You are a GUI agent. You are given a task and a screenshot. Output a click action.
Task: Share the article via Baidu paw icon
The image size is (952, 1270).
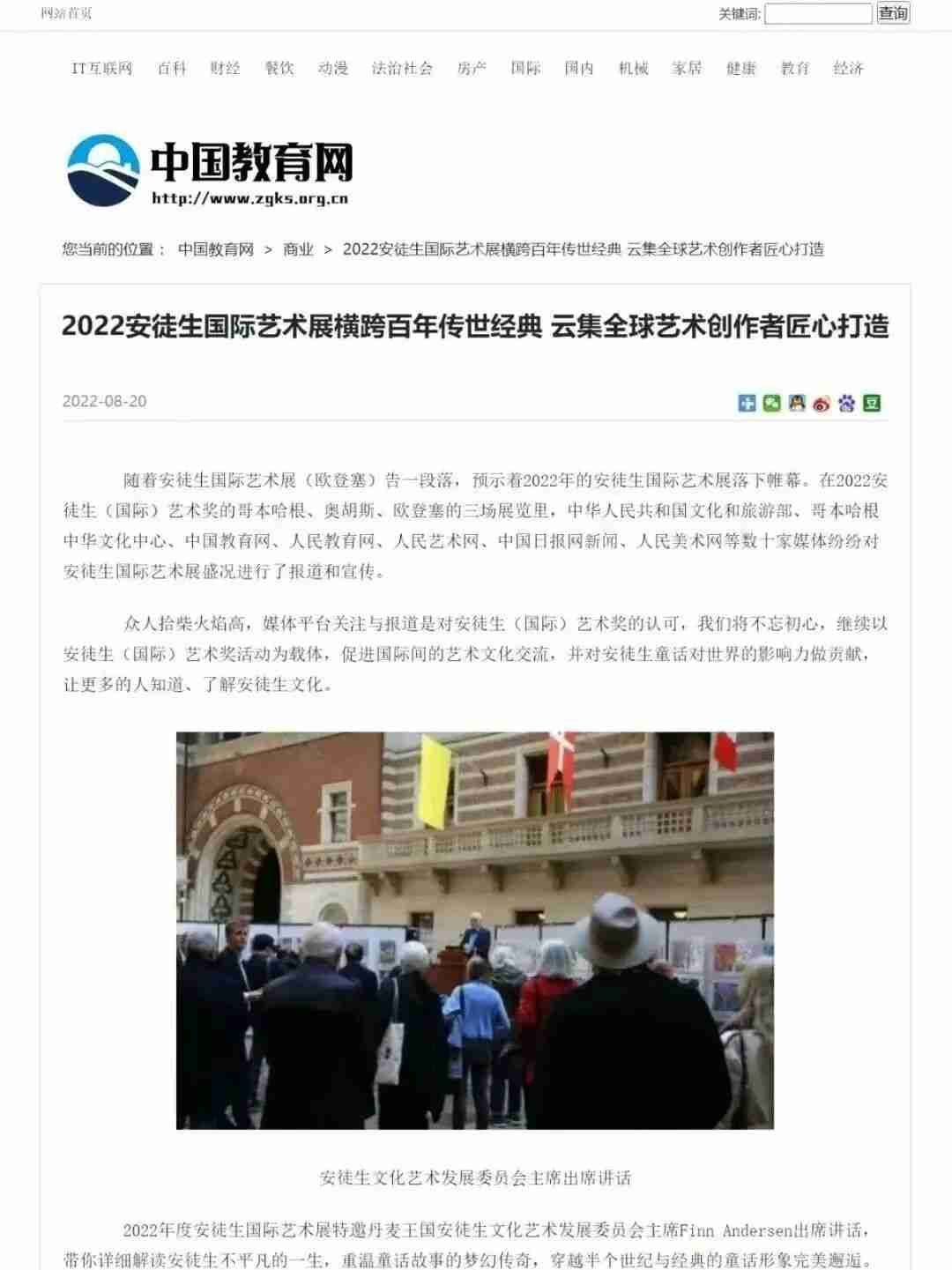coord(847,404)
